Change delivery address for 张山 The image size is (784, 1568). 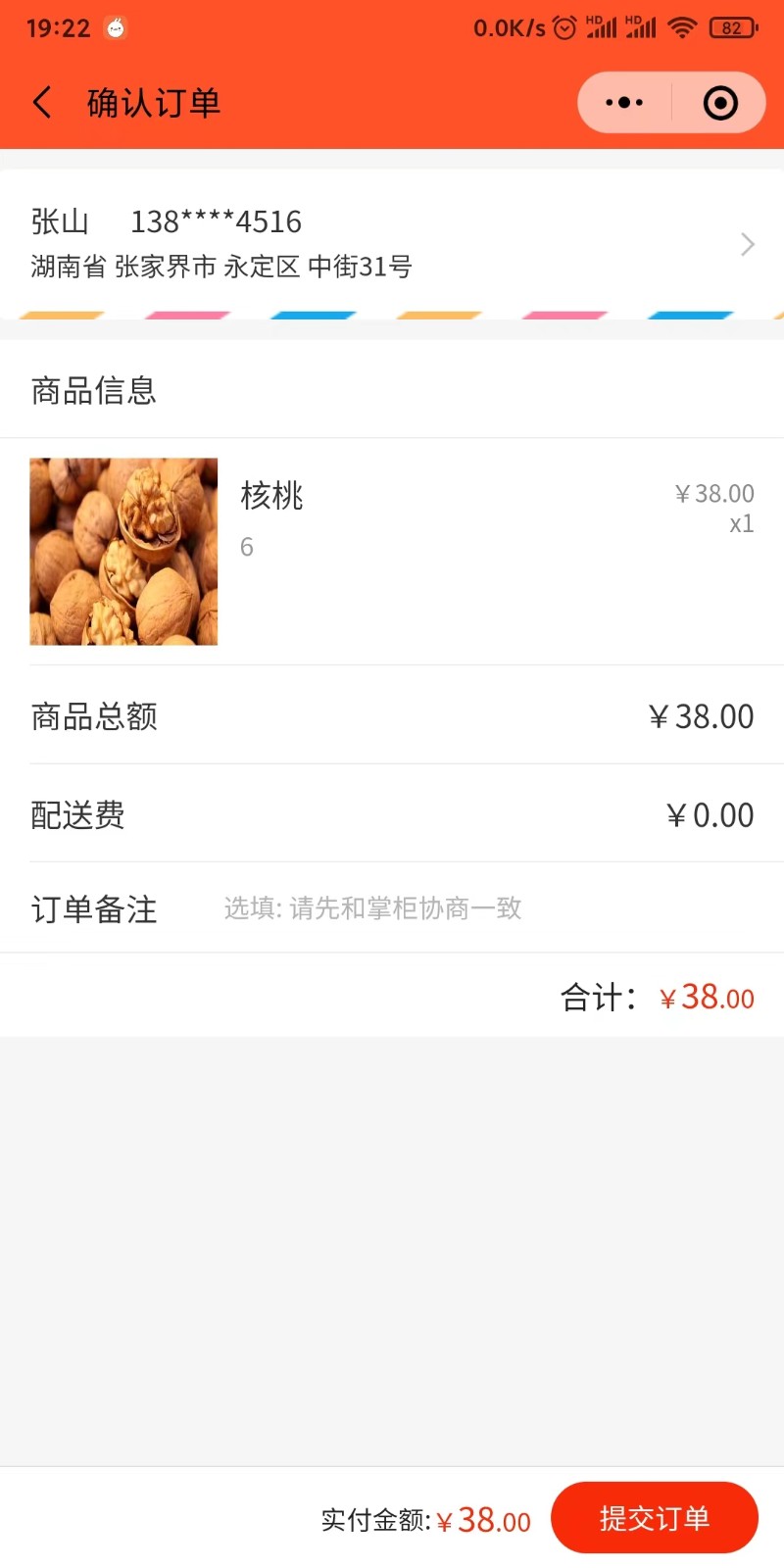pyautogui.click(x=392, y=243)
